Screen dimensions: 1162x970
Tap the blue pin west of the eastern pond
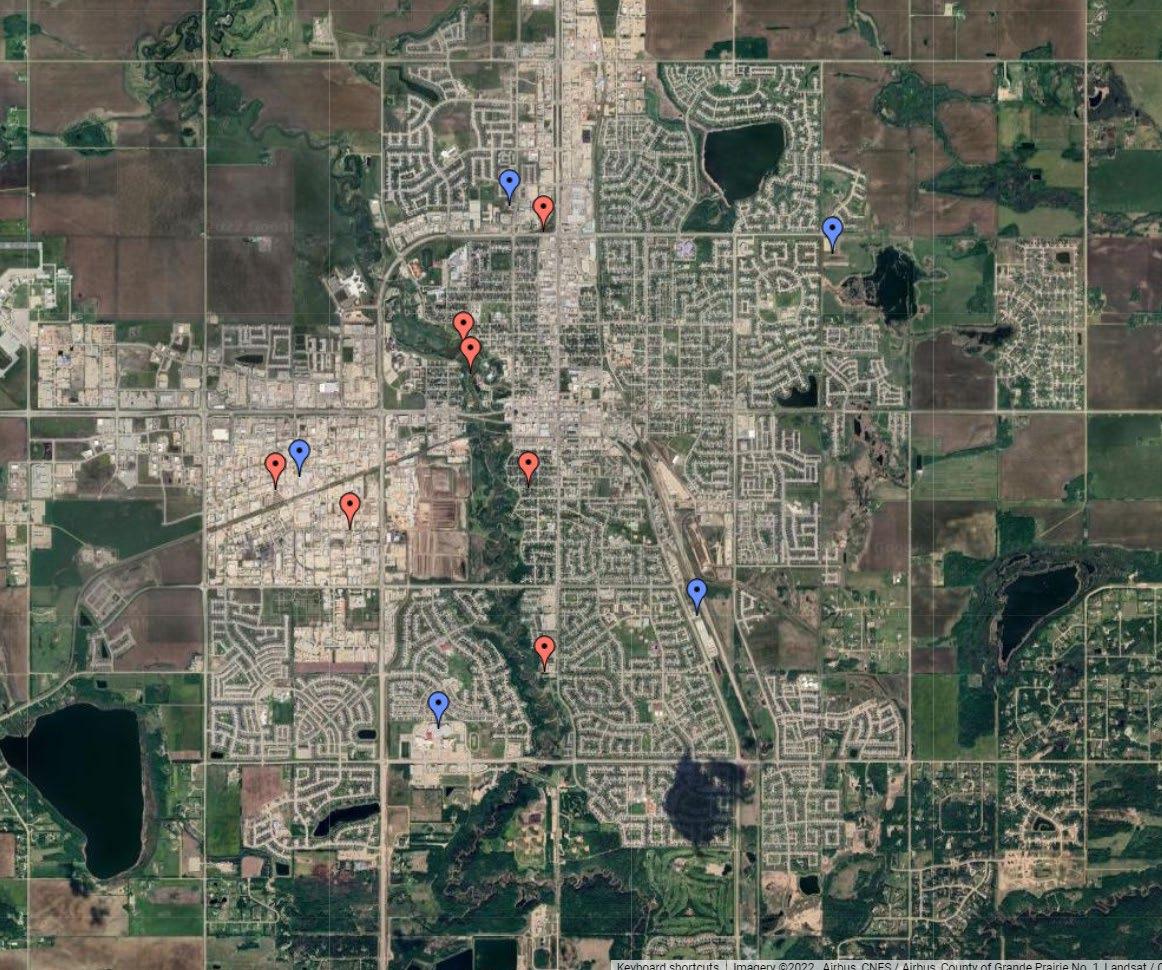[832, 232]
